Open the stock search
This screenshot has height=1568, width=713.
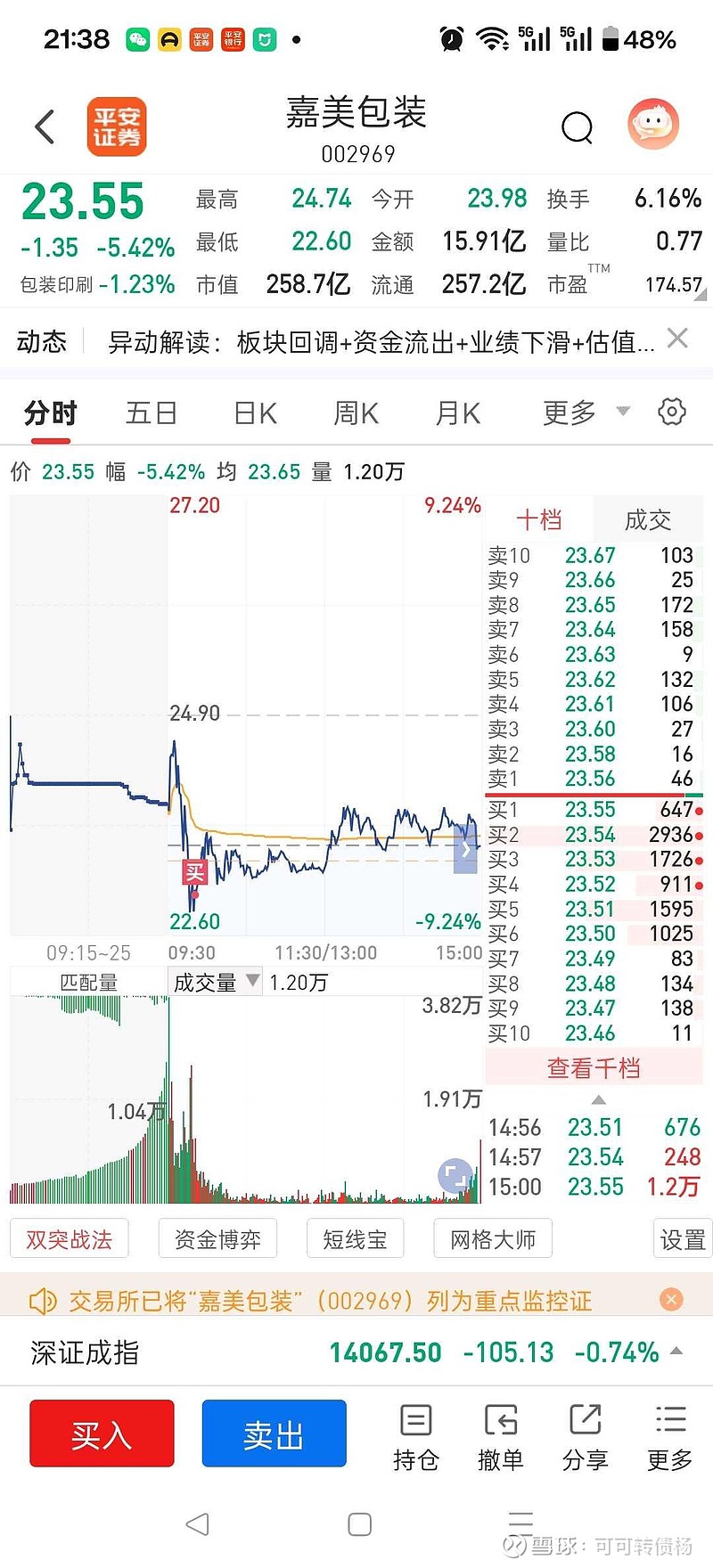pos(578,127)
